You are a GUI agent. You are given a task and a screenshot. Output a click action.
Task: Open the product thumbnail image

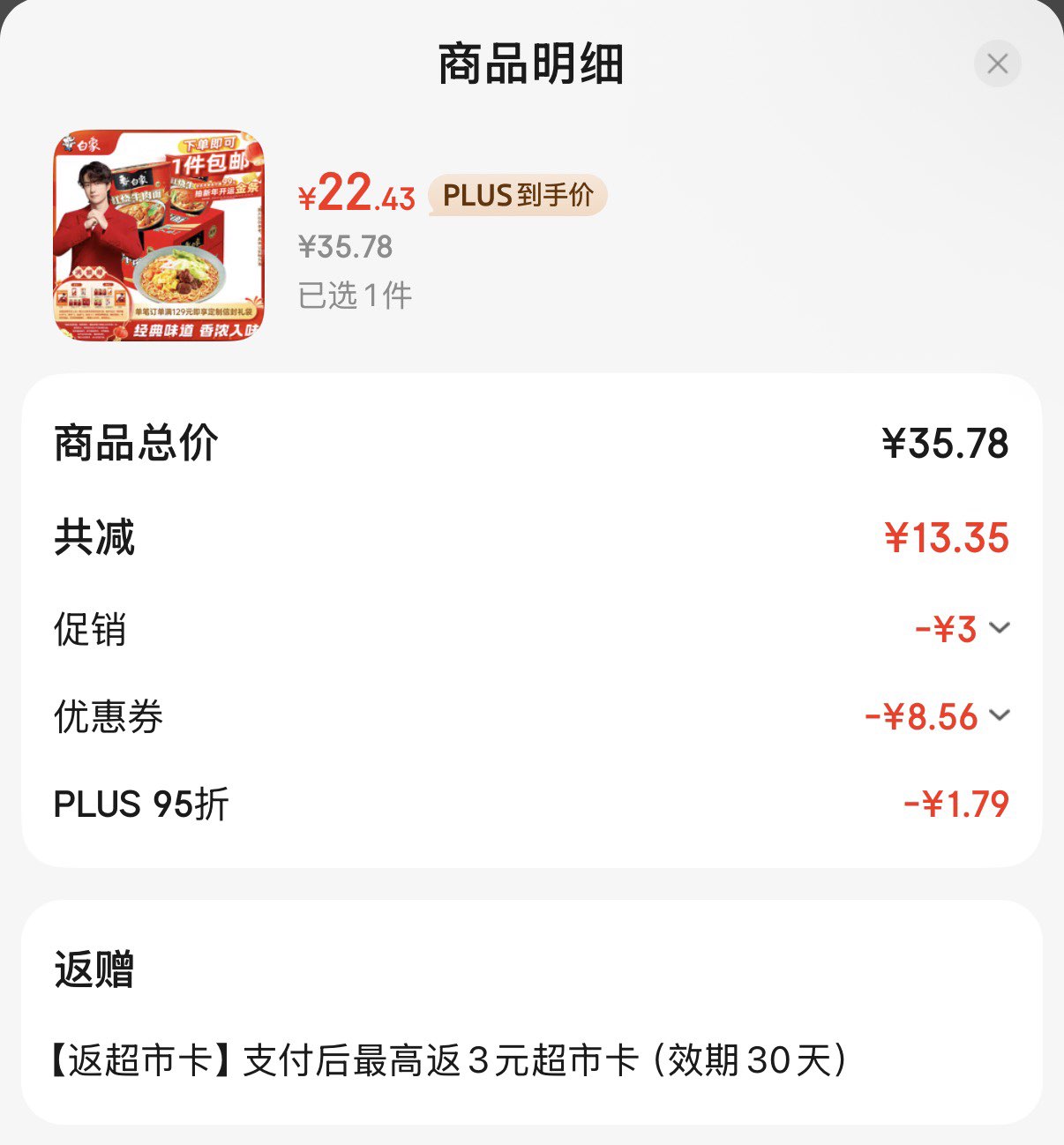[159, 238]
